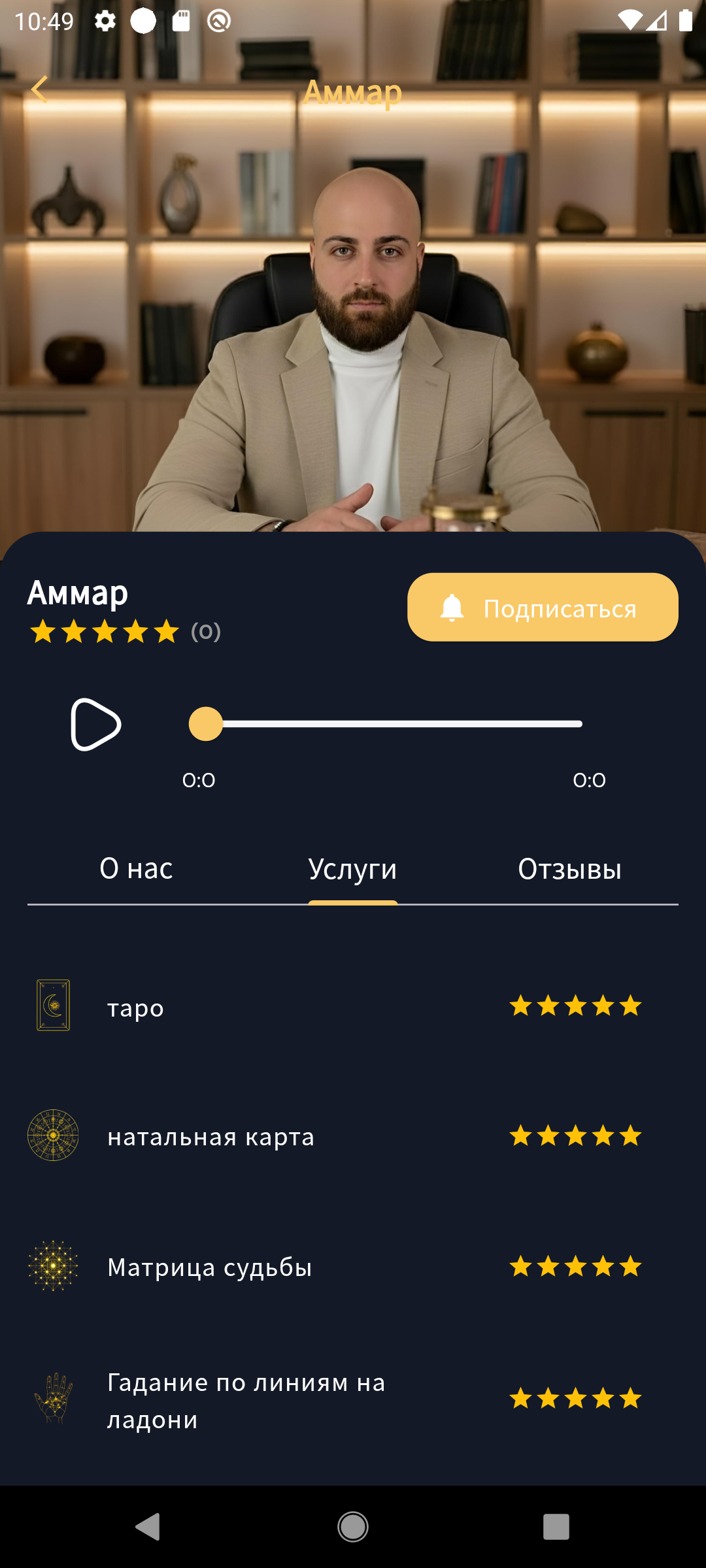
Task: Tap the battery icon in the status bar
Action: [x=686, y=21]
